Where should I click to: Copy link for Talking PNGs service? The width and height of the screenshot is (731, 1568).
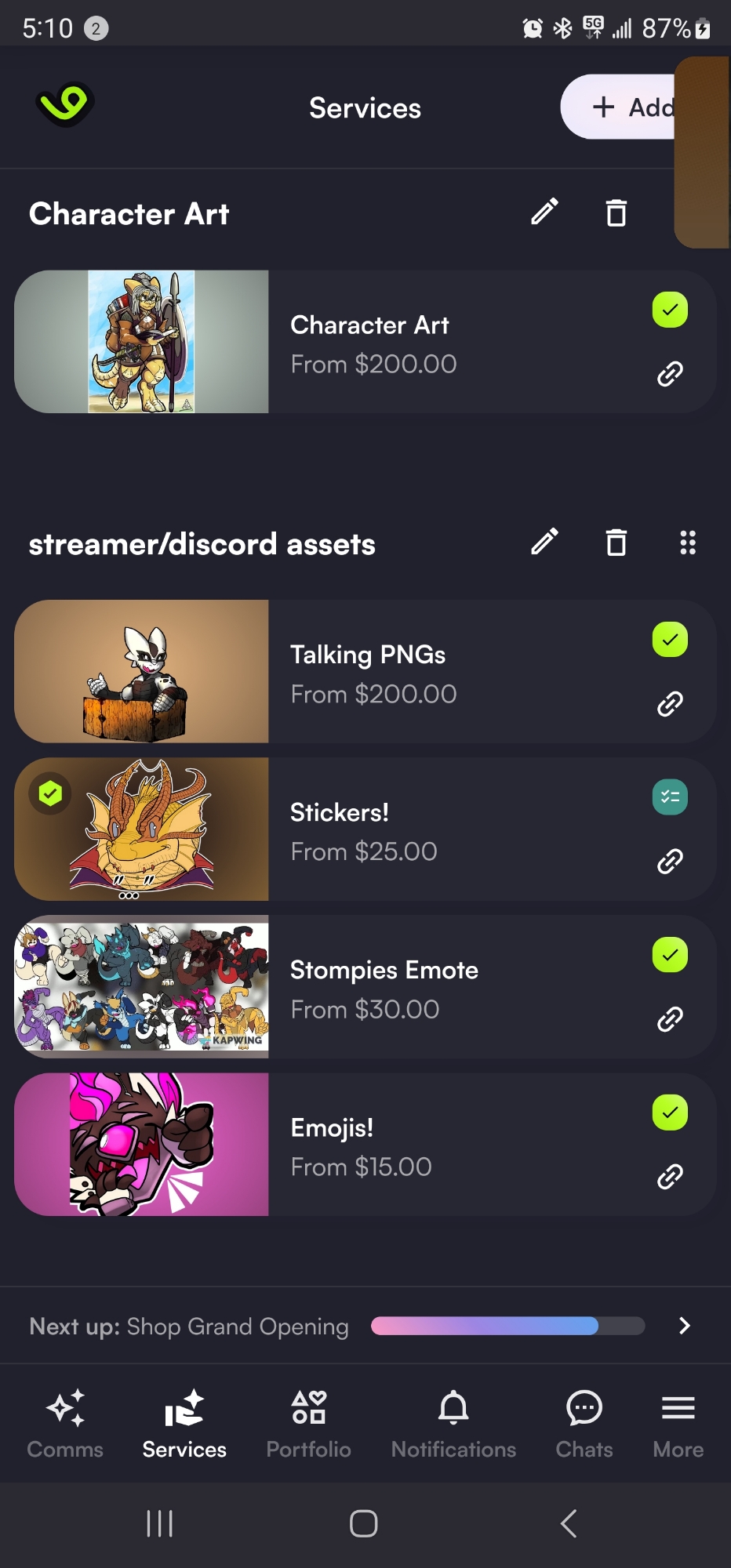tap(670, 704)
